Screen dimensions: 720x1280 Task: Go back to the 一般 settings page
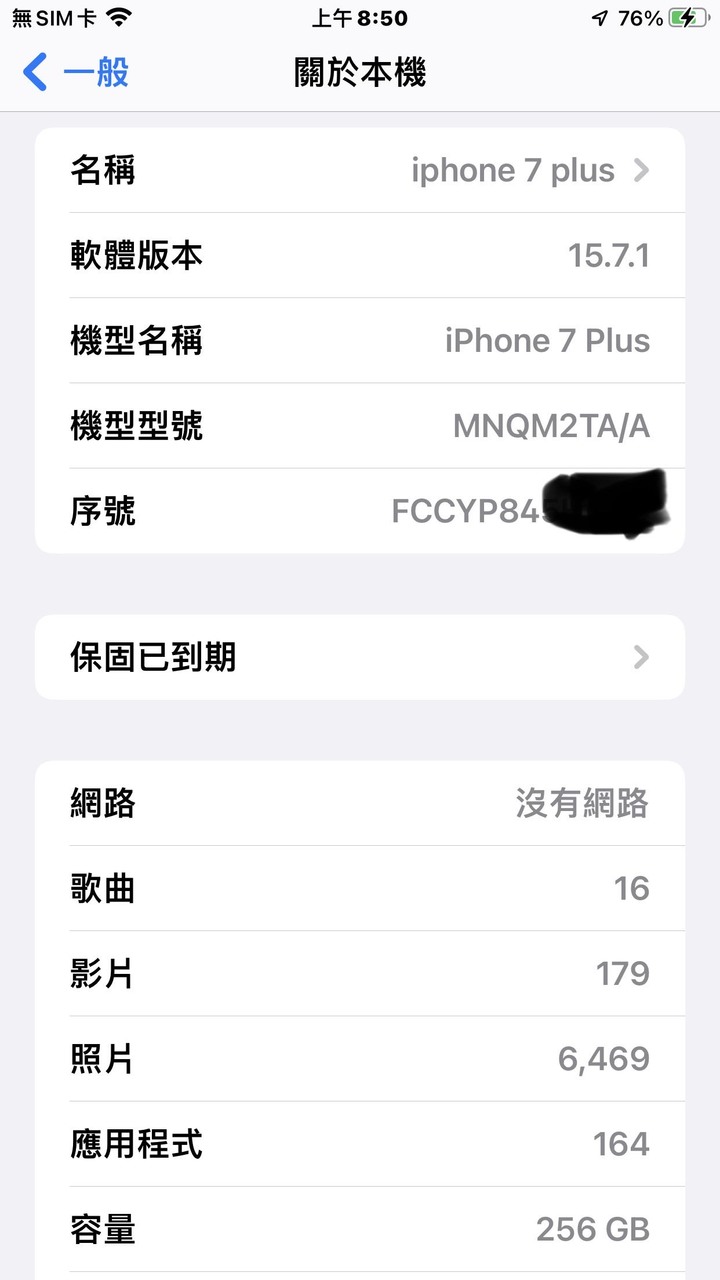coord(75,73)
